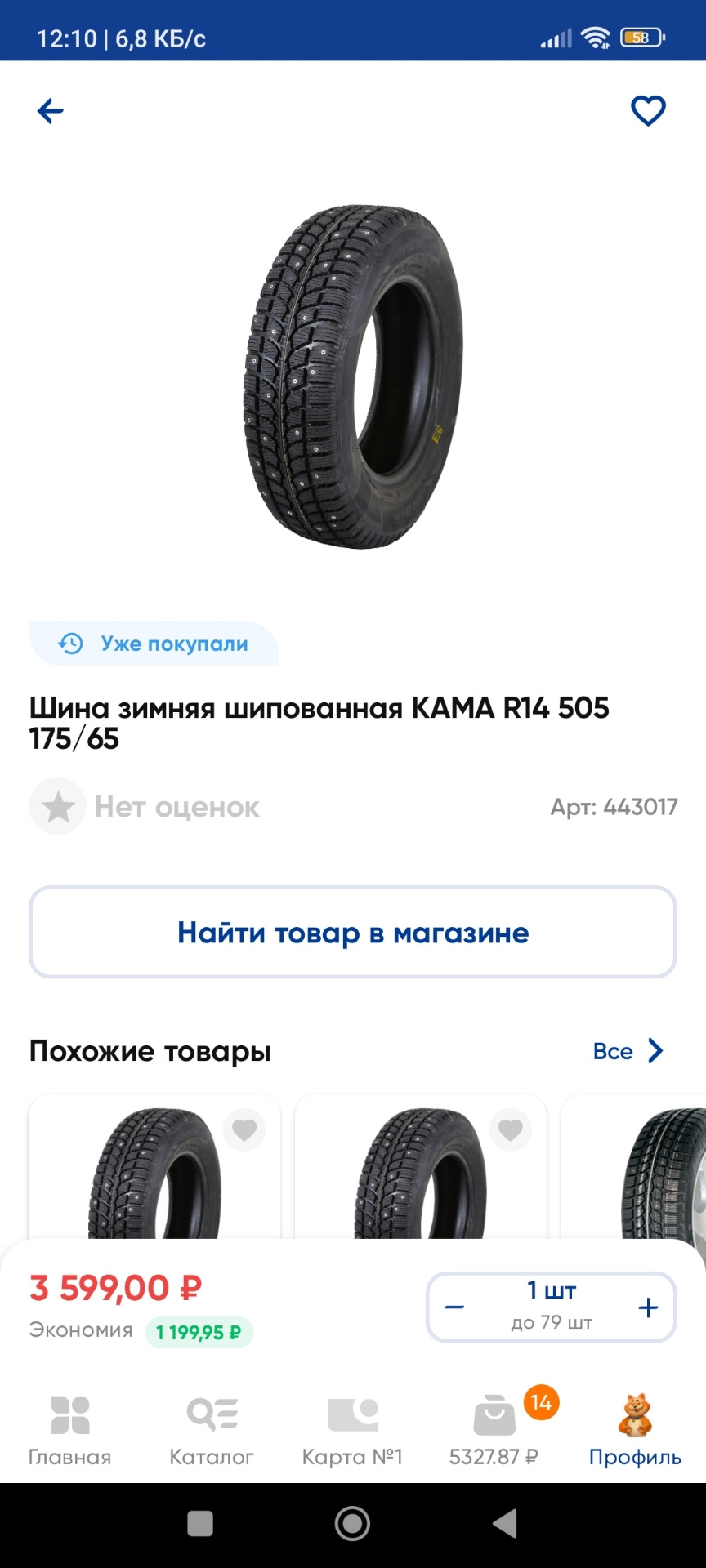Open the shopping cart showing 5327.87 ₽
The width and height of the screenshot is (706, 1568).
(x=494, y=1429)
